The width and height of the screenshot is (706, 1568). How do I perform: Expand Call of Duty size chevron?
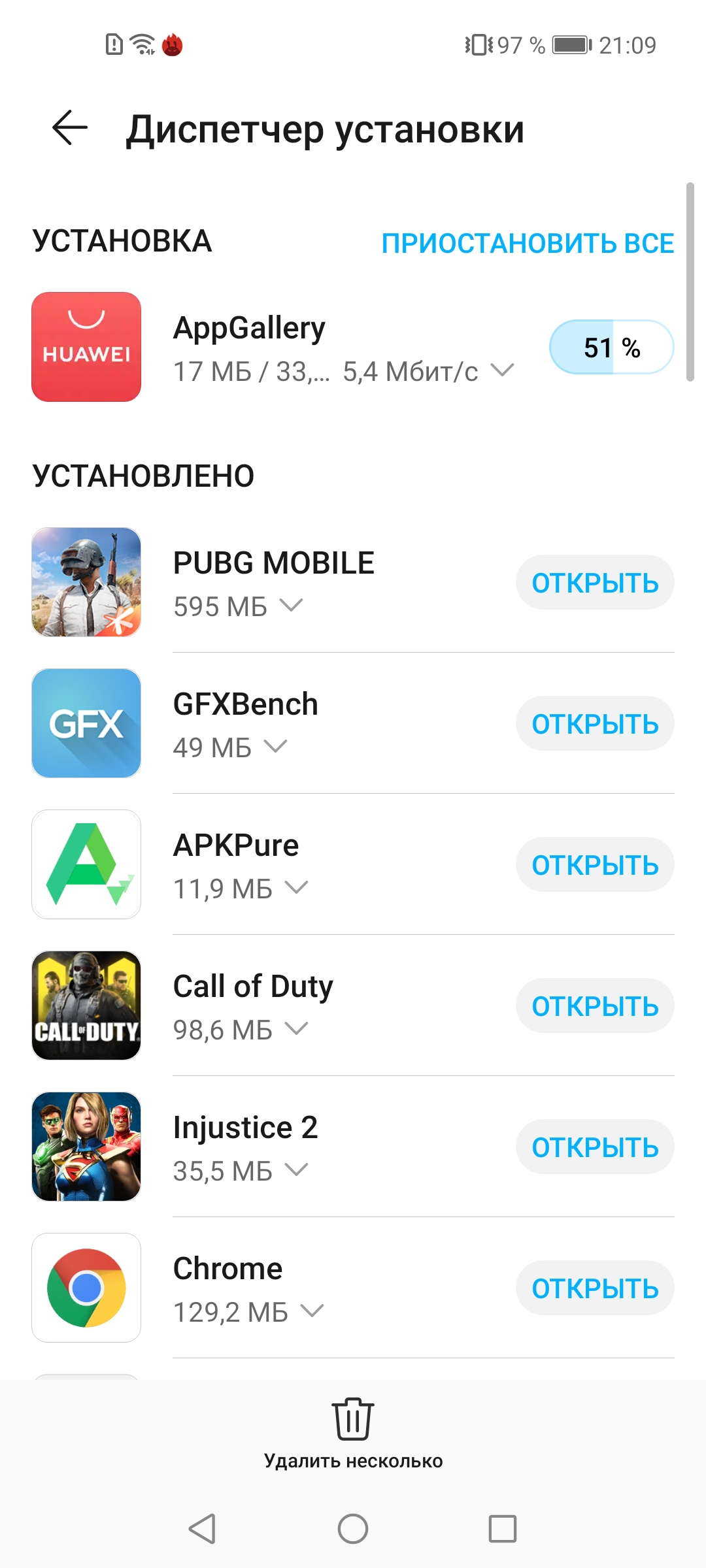coord(297,1029)
